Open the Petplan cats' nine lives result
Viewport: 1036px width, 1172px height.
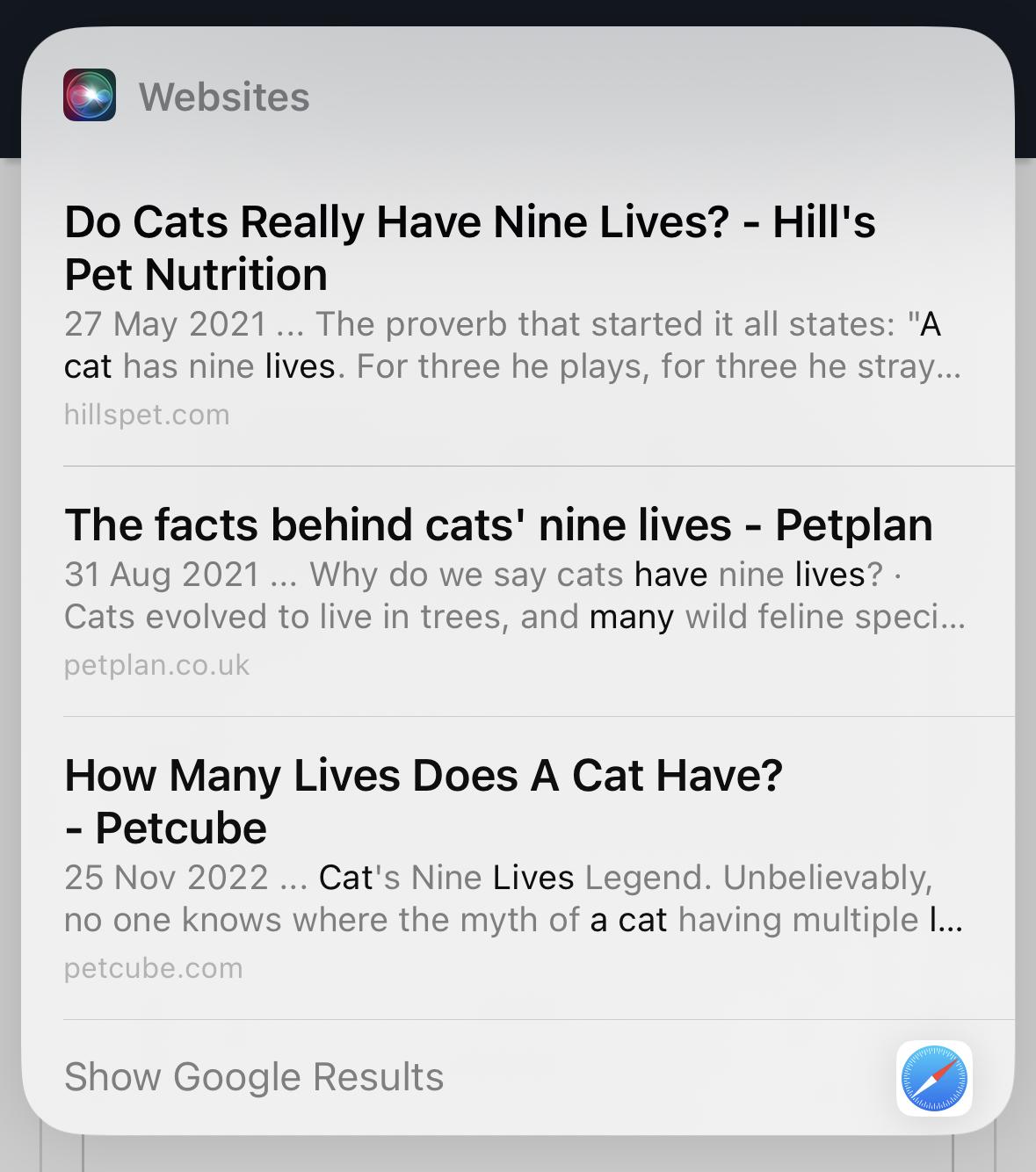pyautogui.click(x=498, y=525)
